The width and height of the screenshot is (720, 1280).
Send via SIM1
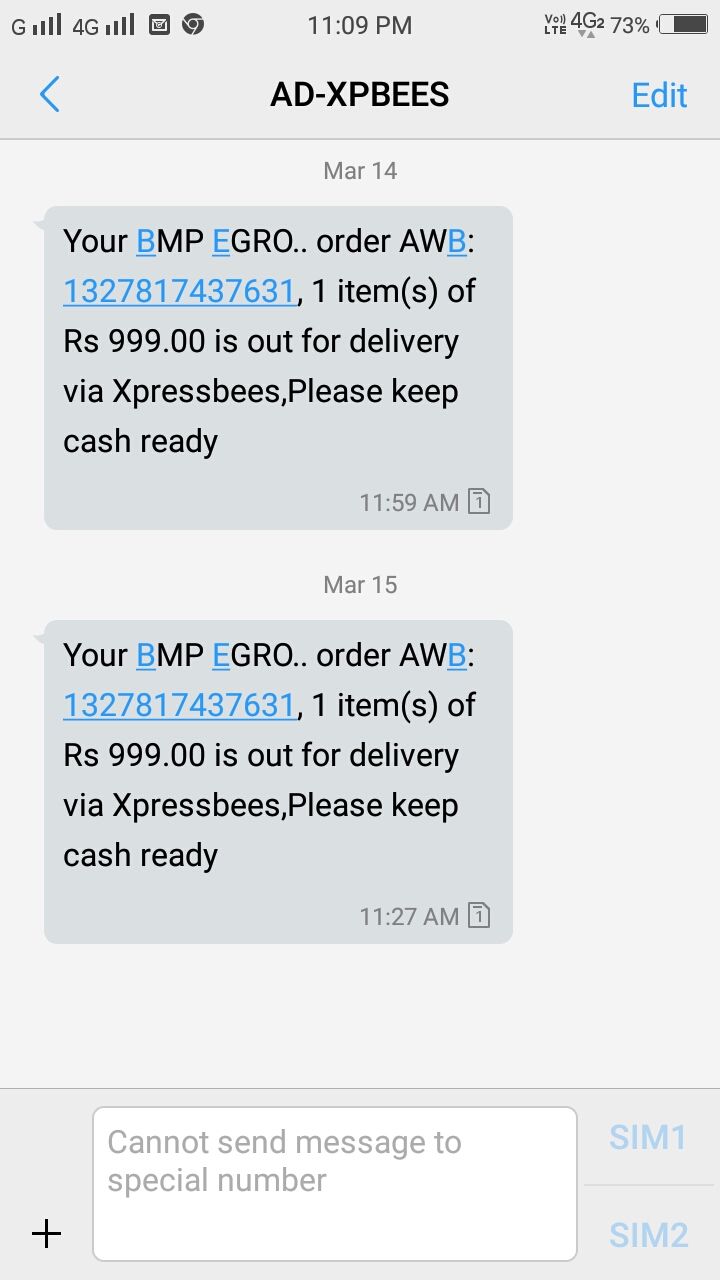(x=648, y=1137)
